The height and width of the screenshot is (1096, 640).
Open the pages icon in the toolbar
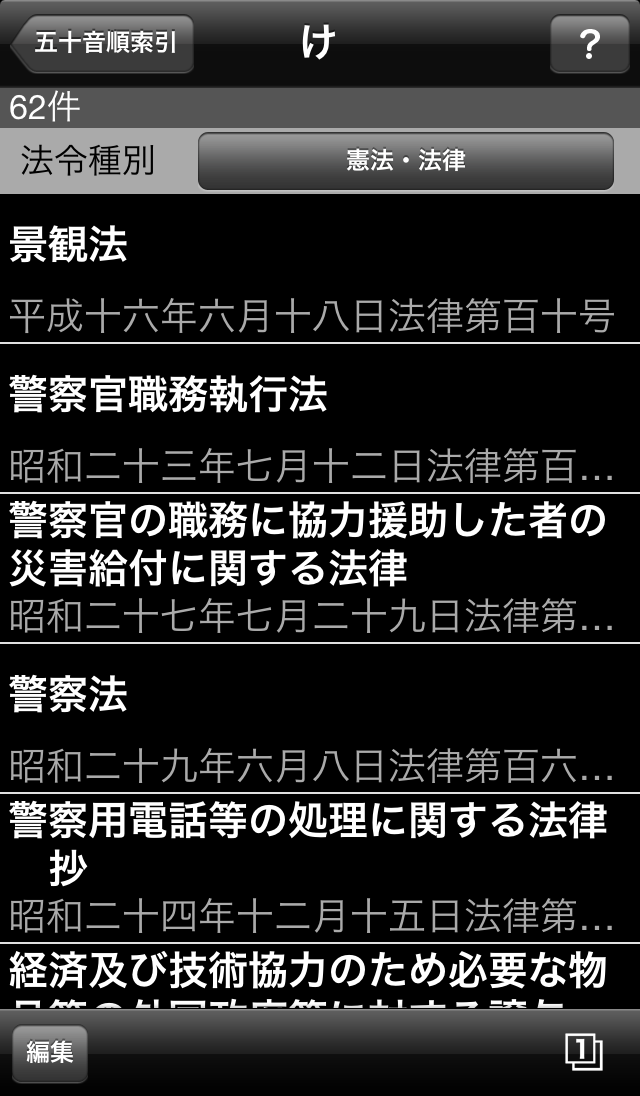[583, 1052]
